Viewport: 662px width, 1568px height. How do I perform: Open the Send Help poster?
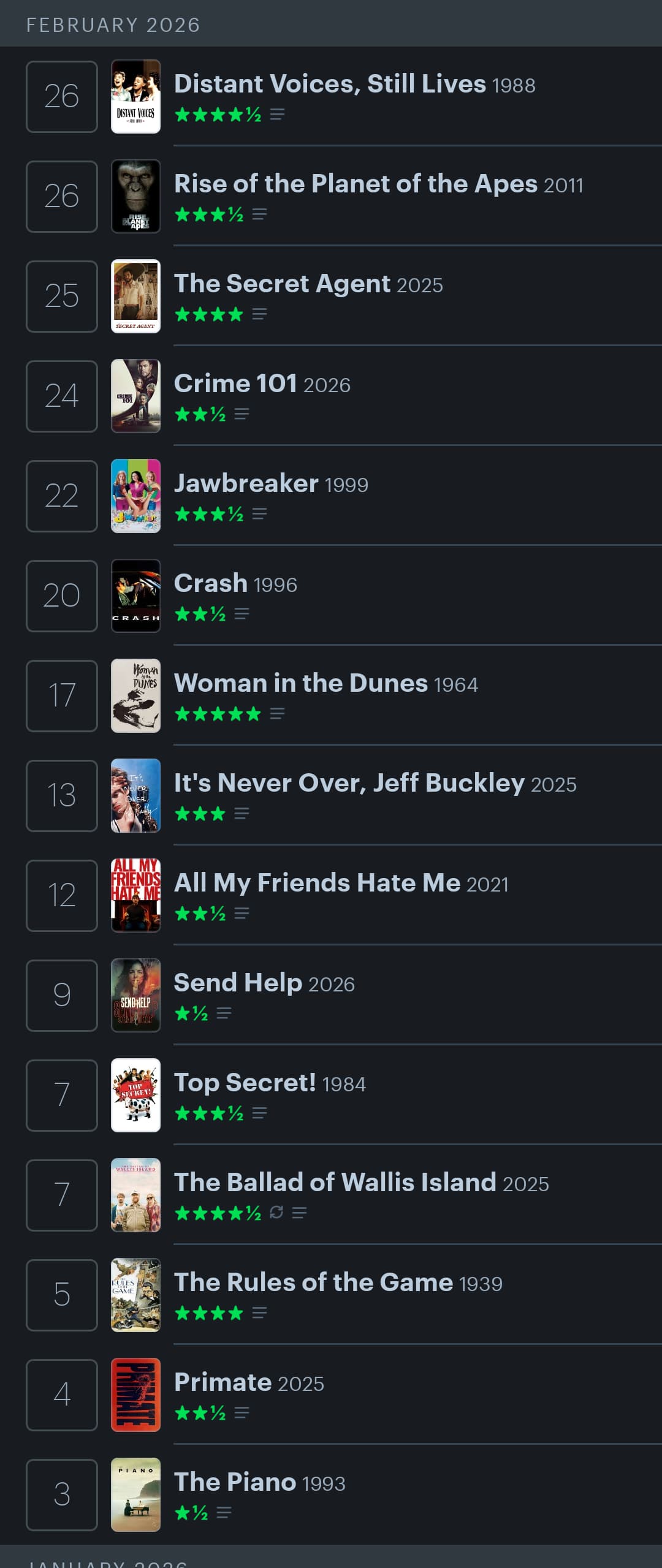pyautogui.click(x=135, y=996)
